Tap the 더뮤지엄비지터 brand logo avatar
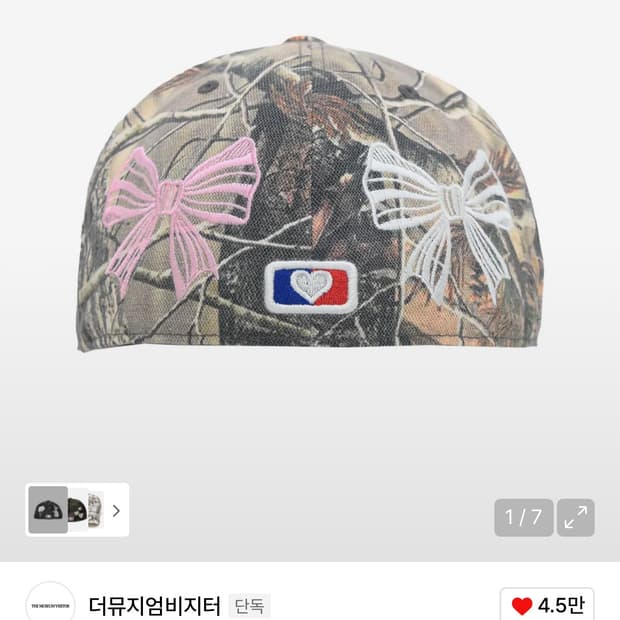The width and height of the screenshot is (620, 620). (x=50, y=603)
